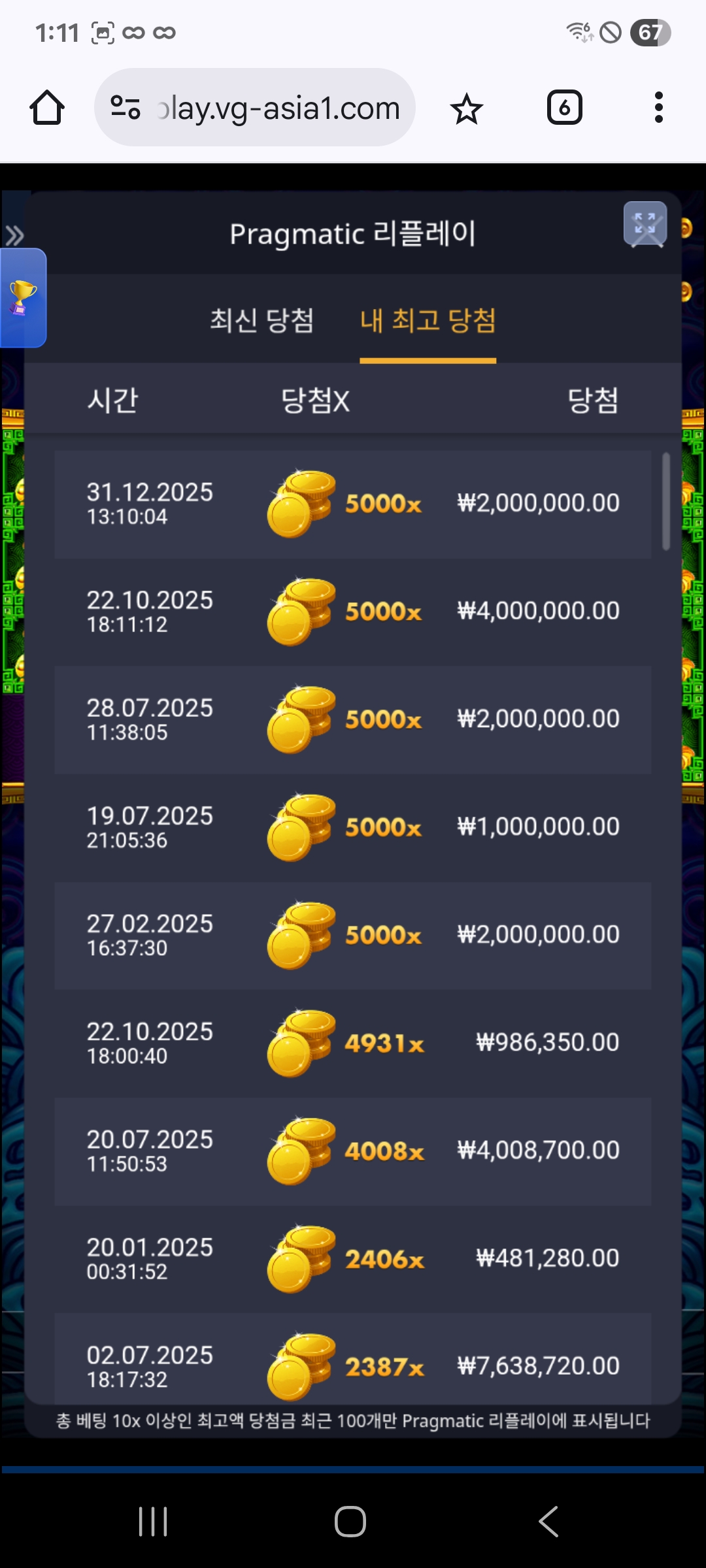706x1568 pixels.
Task: Open the browser overflow menu
Action: click(658, 108)
